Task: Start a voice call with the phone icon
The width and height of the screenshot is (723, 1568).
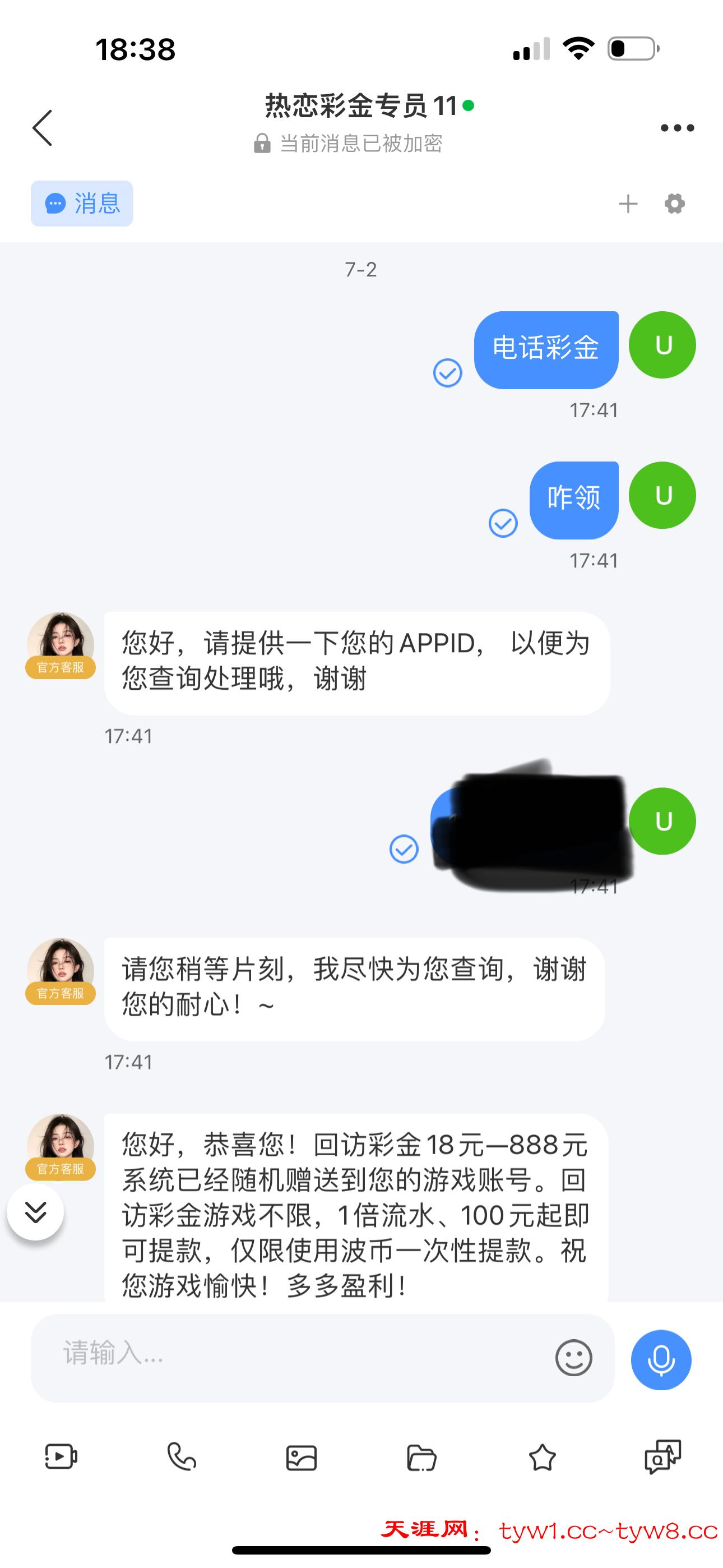Action: click(182, 1456)
